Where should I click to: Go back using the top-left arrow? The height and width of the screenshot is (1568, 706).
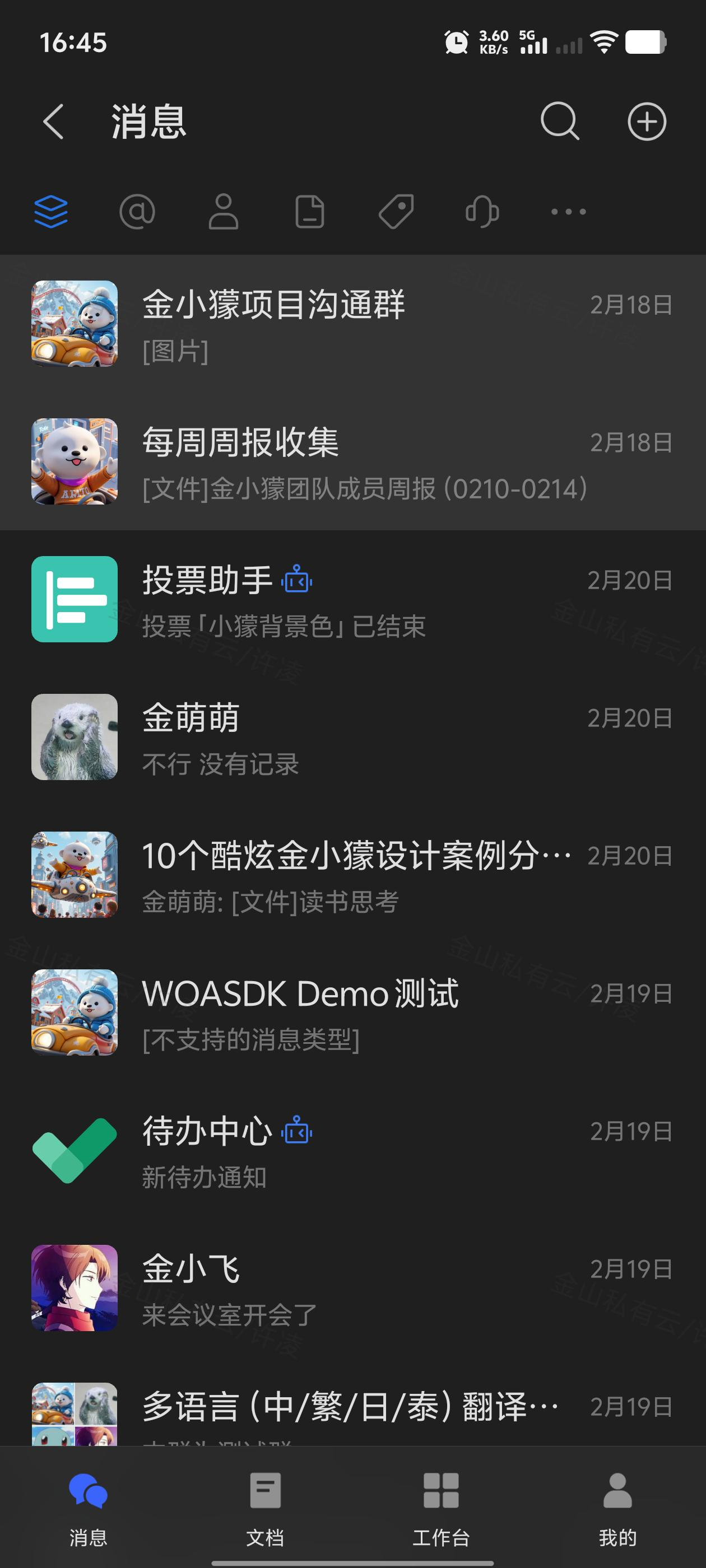click(x=54, y=121)
